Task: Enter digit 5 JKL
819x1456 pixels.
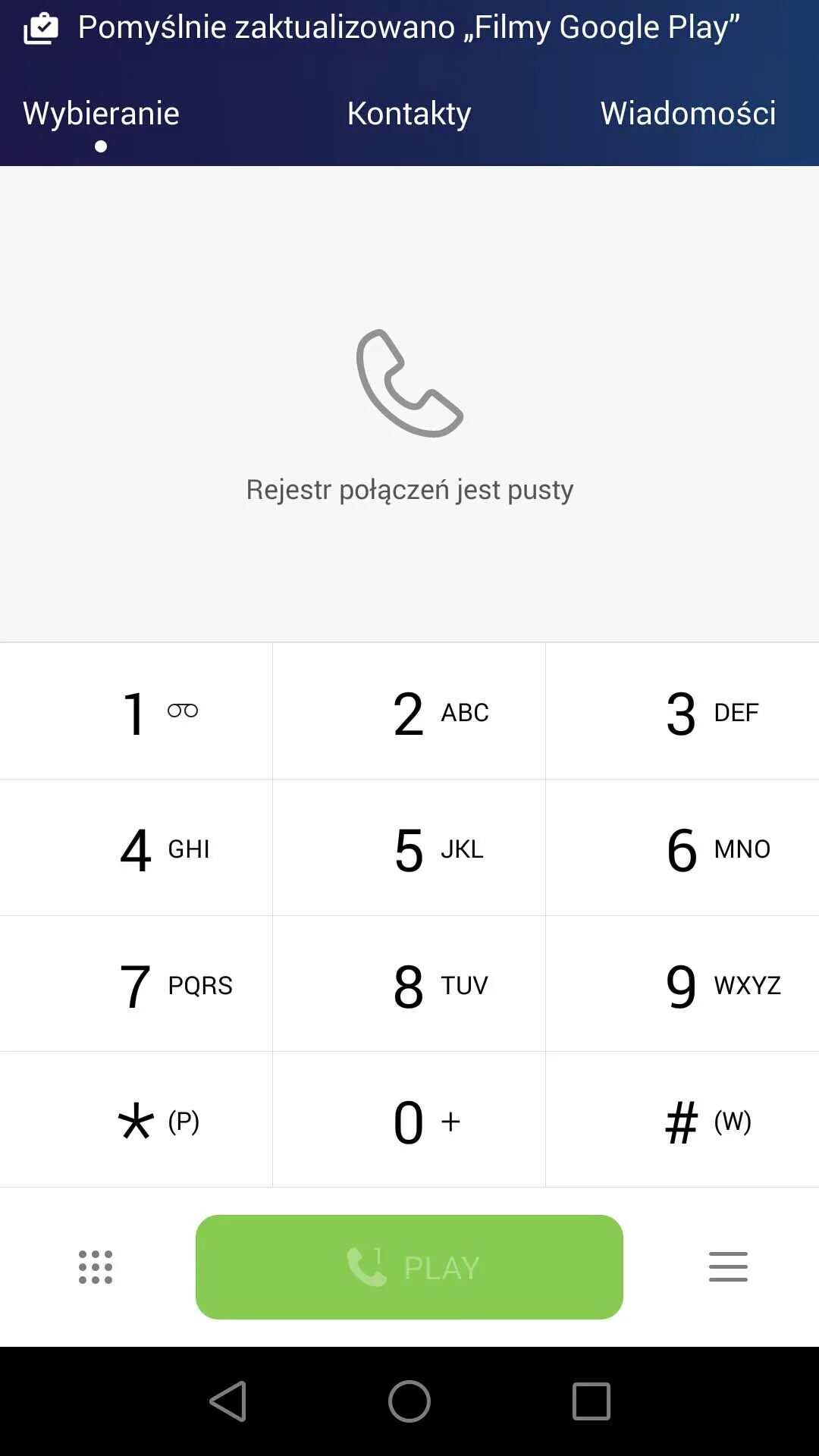Action: coord(409,848)
